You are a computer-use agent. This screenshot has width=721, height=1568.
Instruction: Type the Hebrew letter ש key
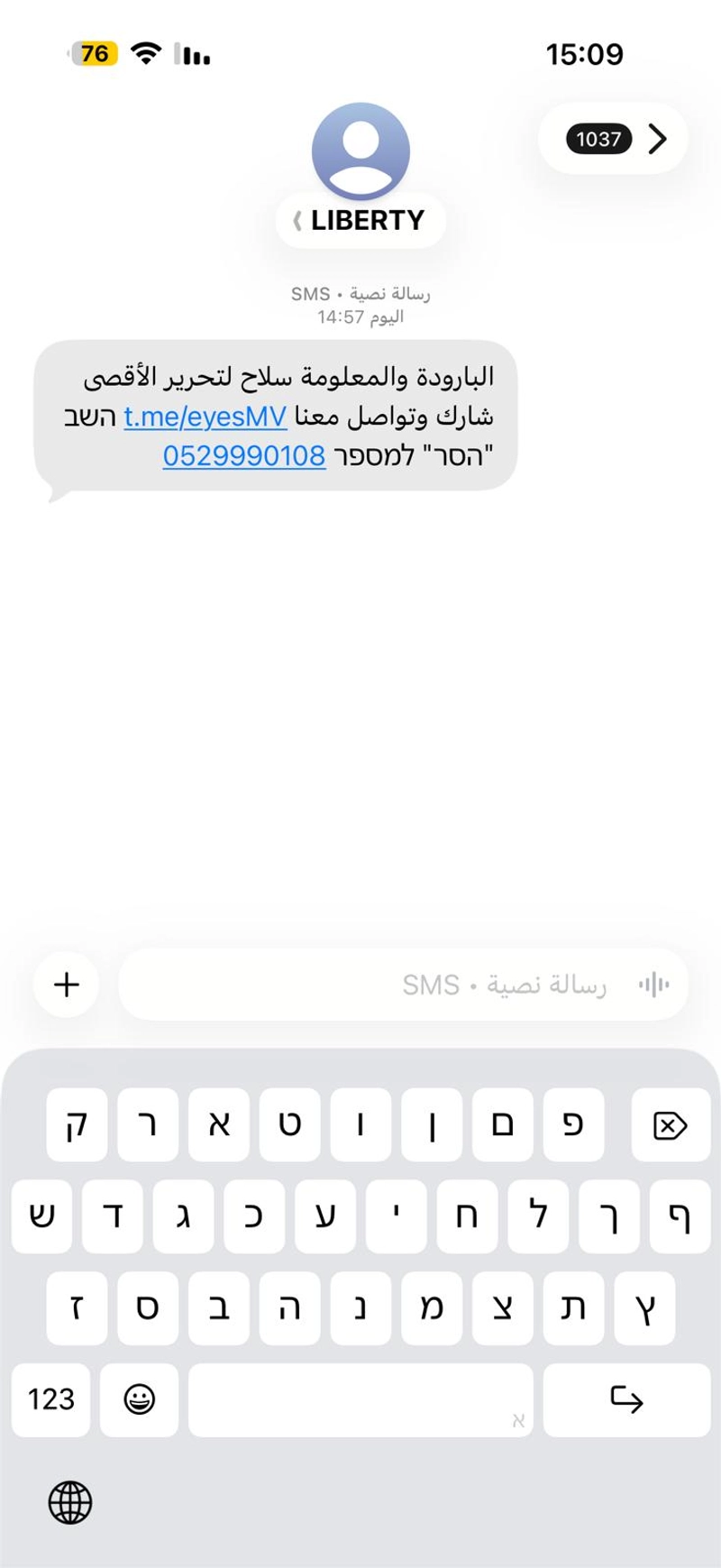click(x=41, y=1216)
